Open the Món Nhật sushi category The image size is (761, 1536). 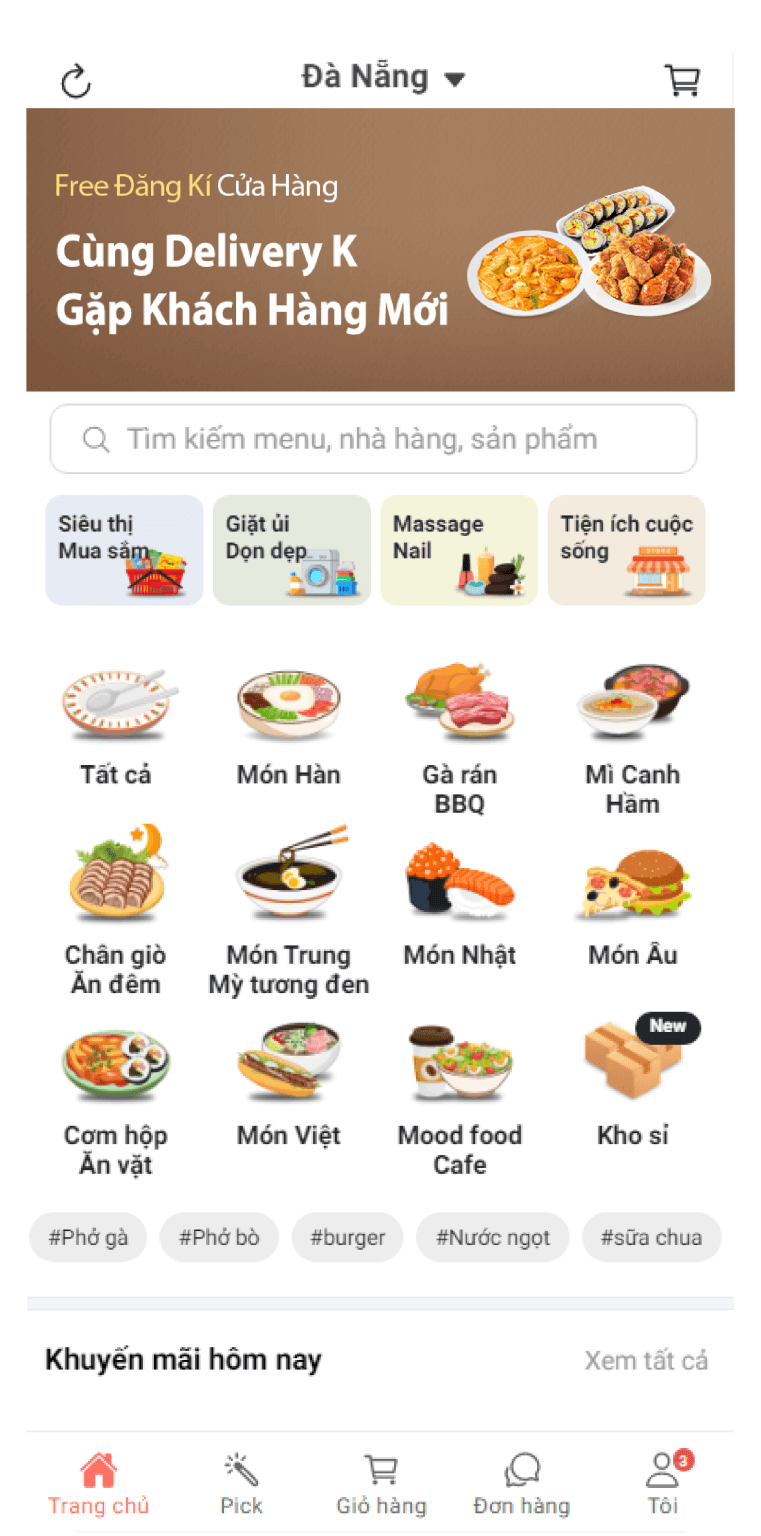pyautogui.click(x=460, y=880)
